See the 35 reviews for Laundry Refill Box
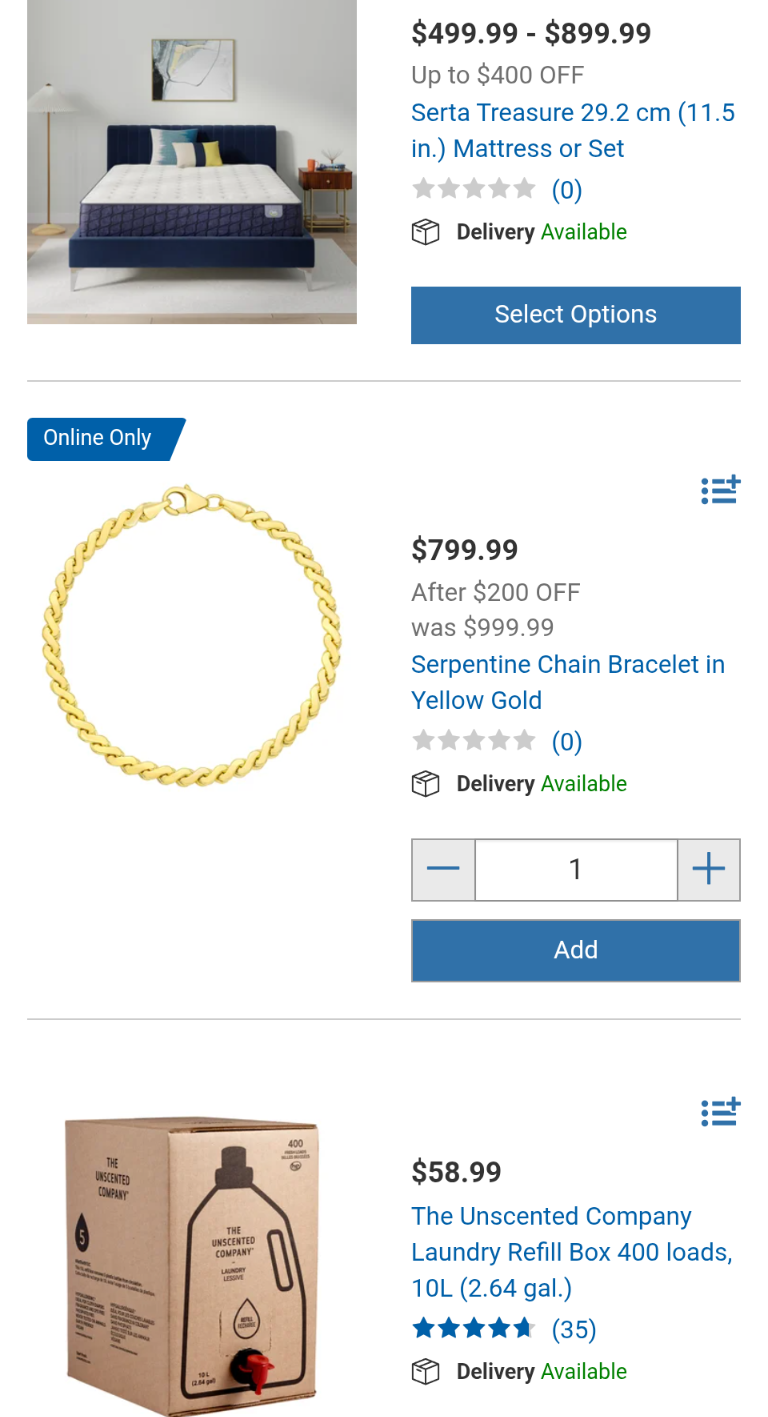The width and height of the screenshot is (768, 1417). [573, 1329]
